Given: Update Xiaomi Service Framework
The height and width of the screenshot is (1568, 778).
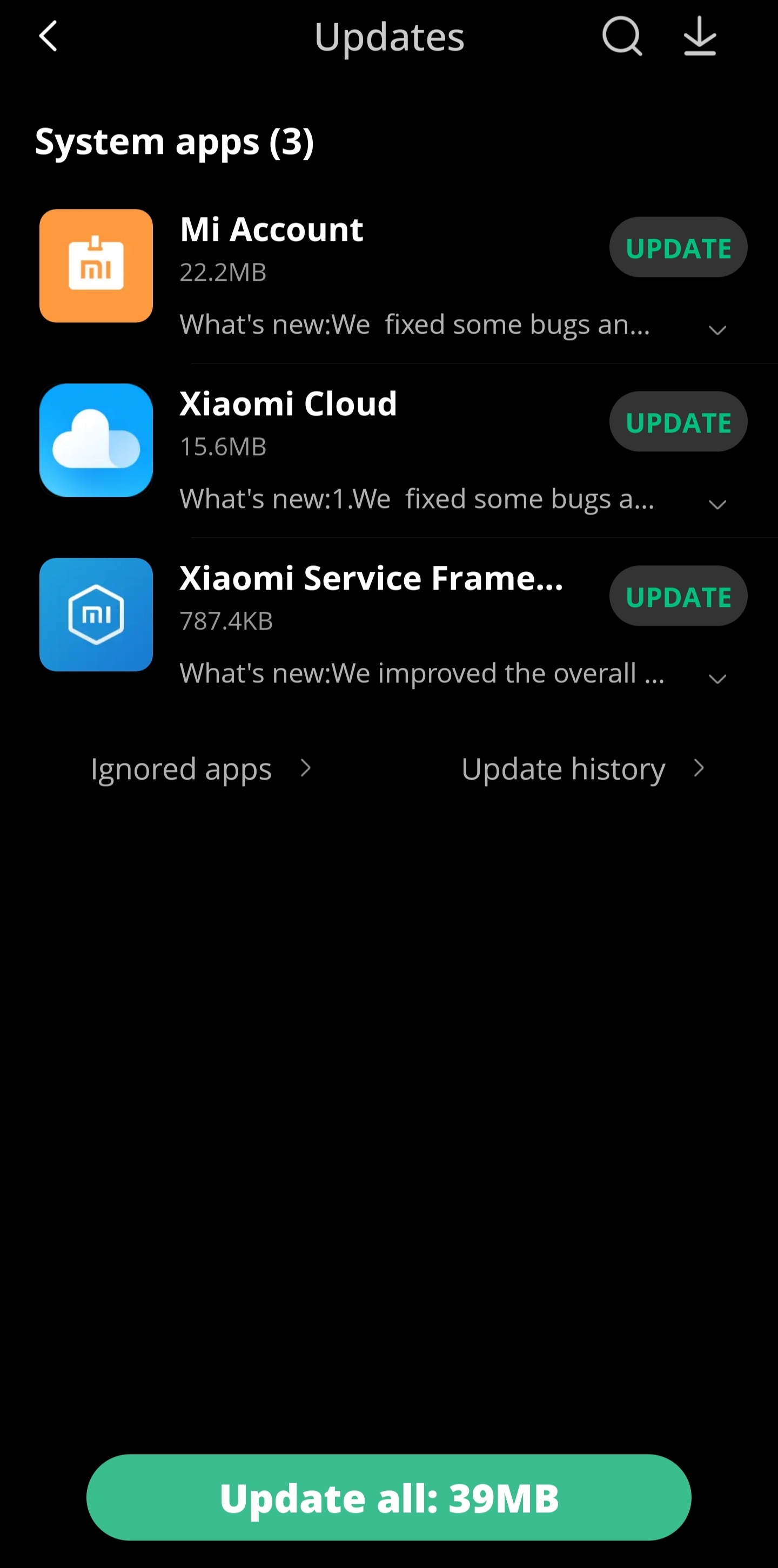Looking at the screenshot, I should (x=678, y=596).
